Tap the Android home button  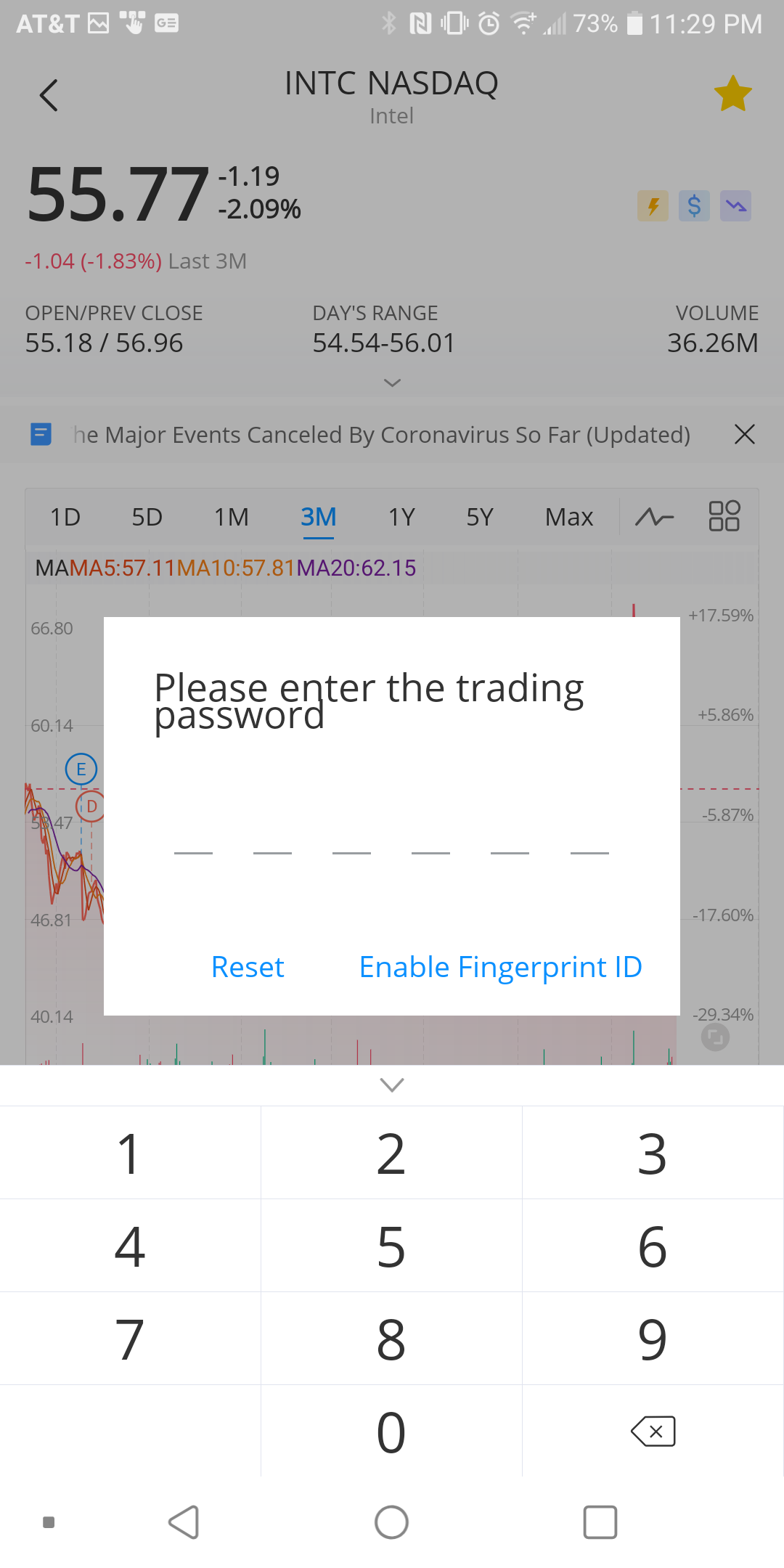coord(391,1522)
